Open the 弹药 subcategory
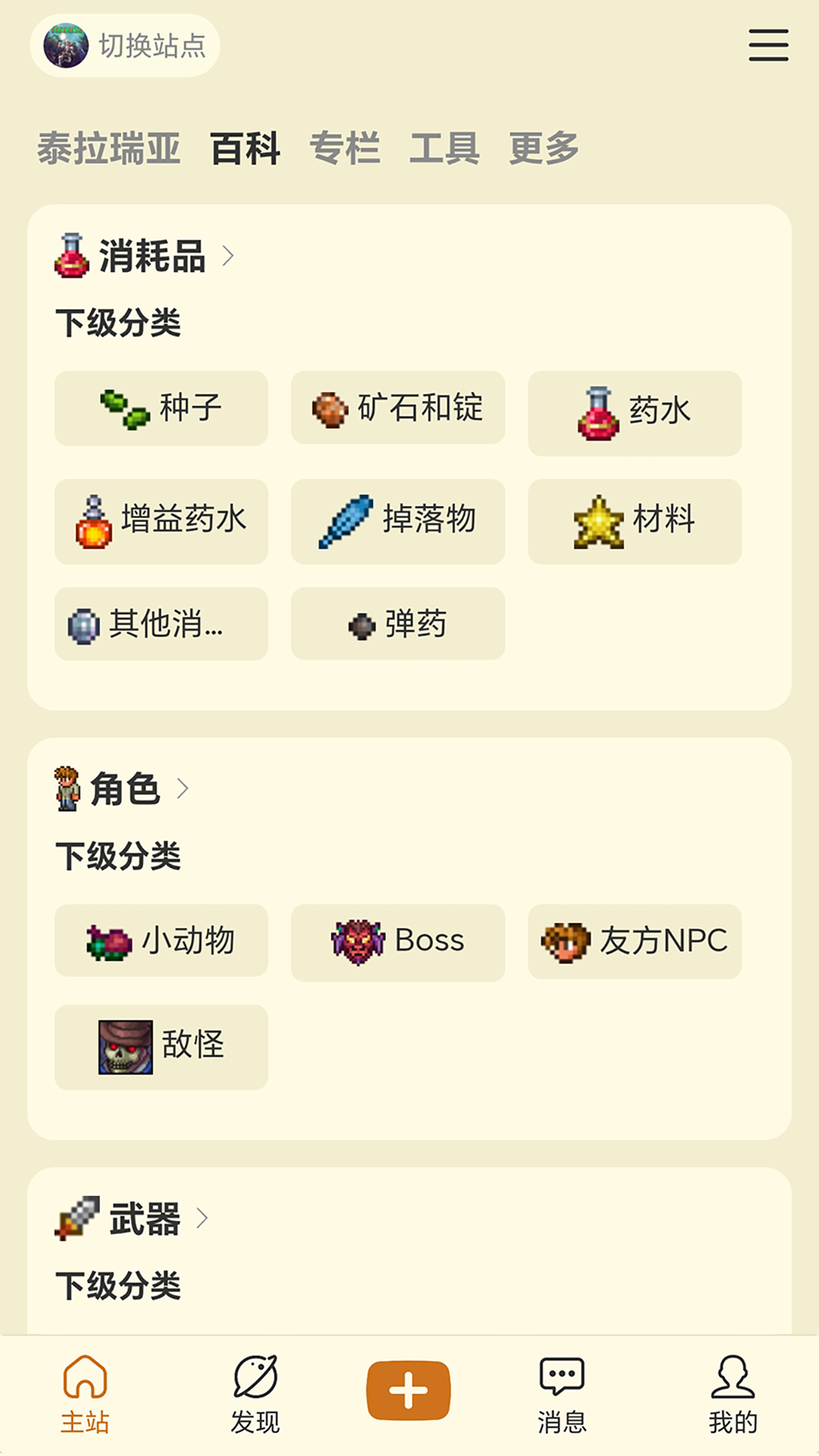Screen dimensions: 819x1456 [397, 623]
